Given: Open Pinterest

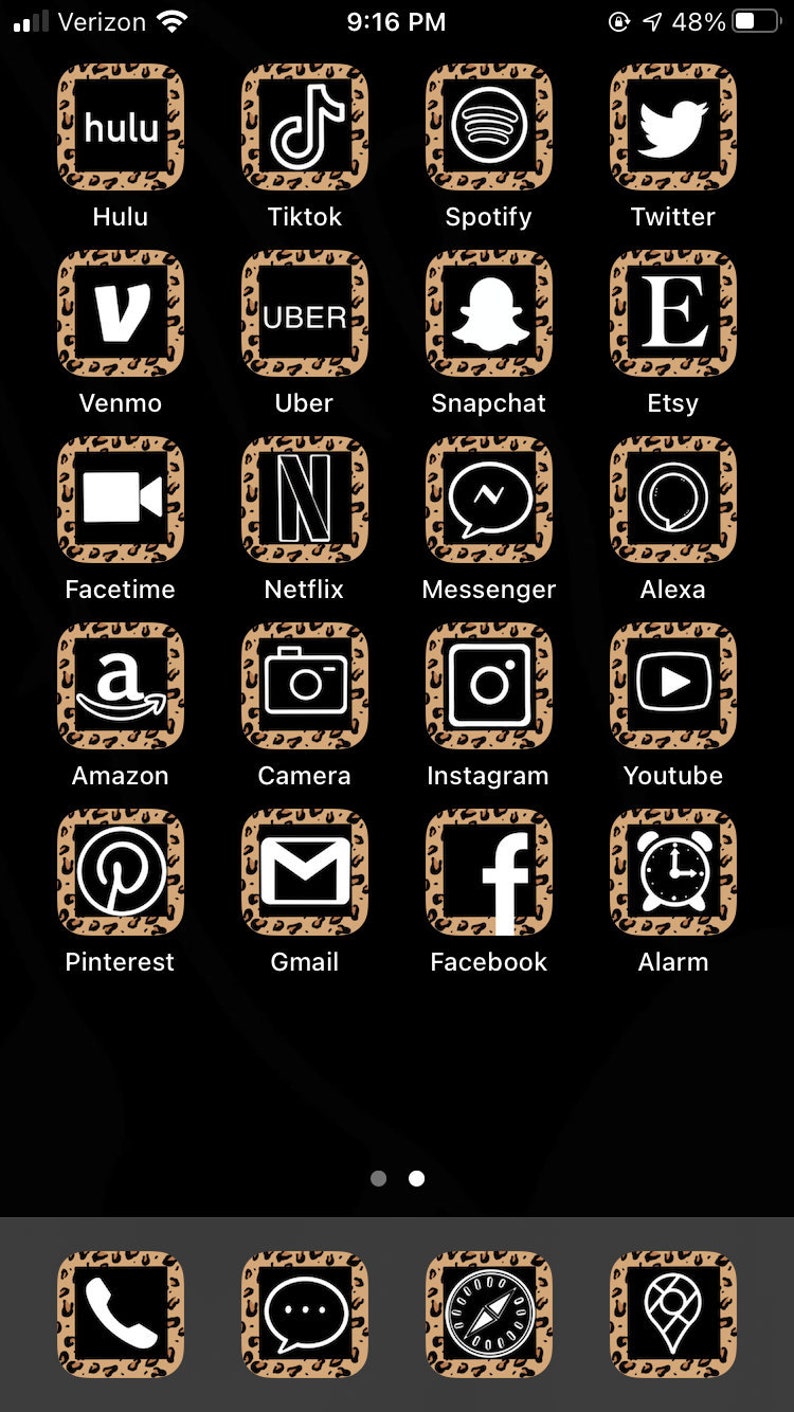Looking at the screenshot, I should pos(120,872).
